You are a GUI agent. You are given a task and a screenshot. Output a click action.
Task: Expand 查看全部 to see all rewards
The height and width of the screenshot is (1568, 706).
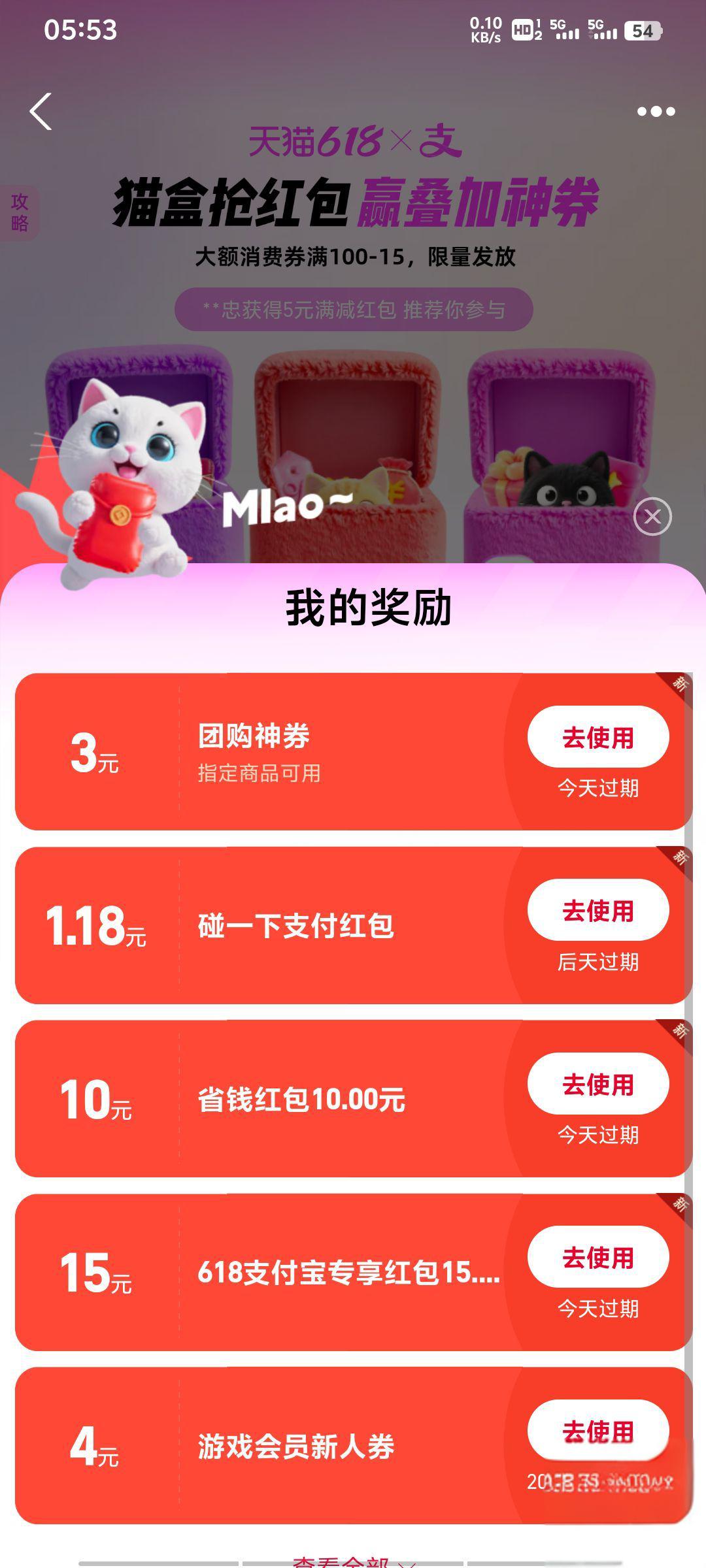point(353,1561)
